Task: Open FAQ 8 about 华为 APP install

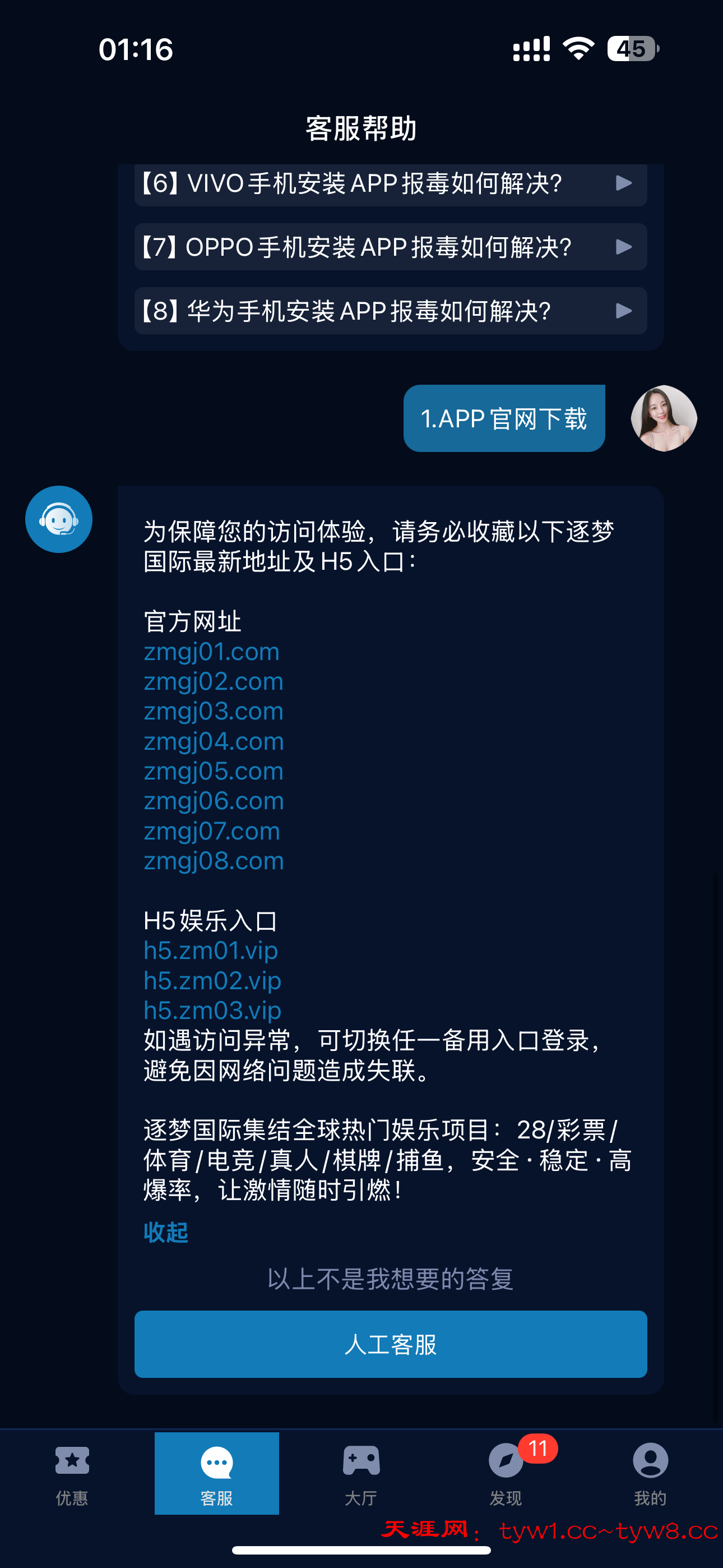Action: [x=390, y=311]
